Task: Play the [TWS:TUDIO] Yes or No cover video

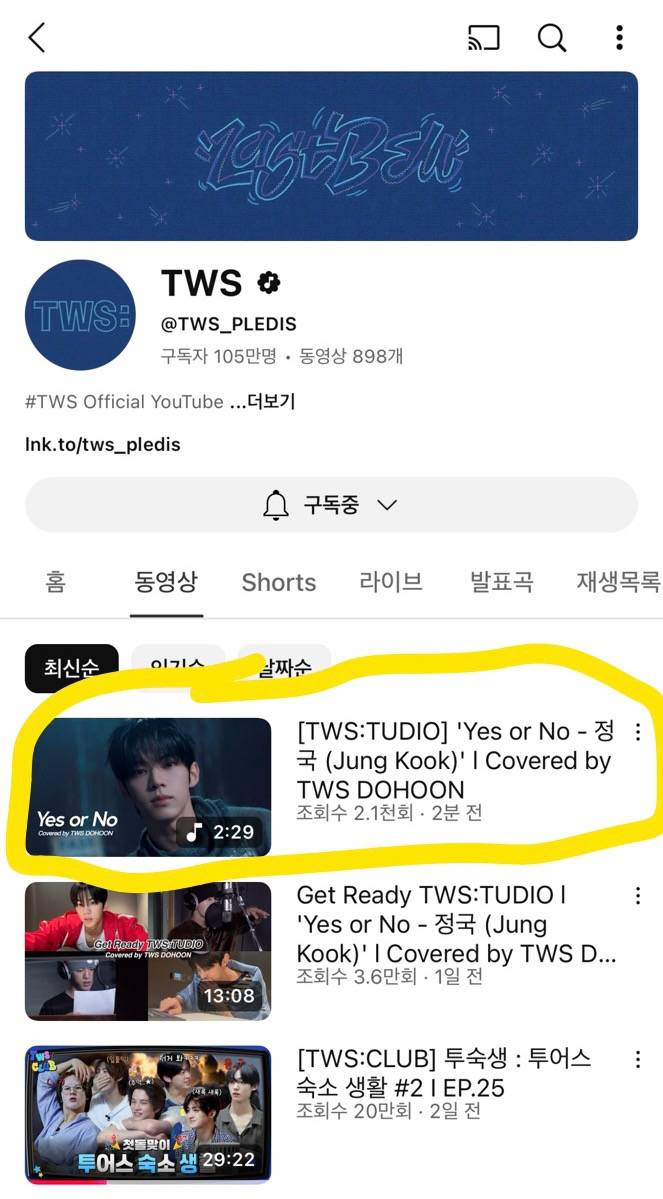Action: [148, 787]
